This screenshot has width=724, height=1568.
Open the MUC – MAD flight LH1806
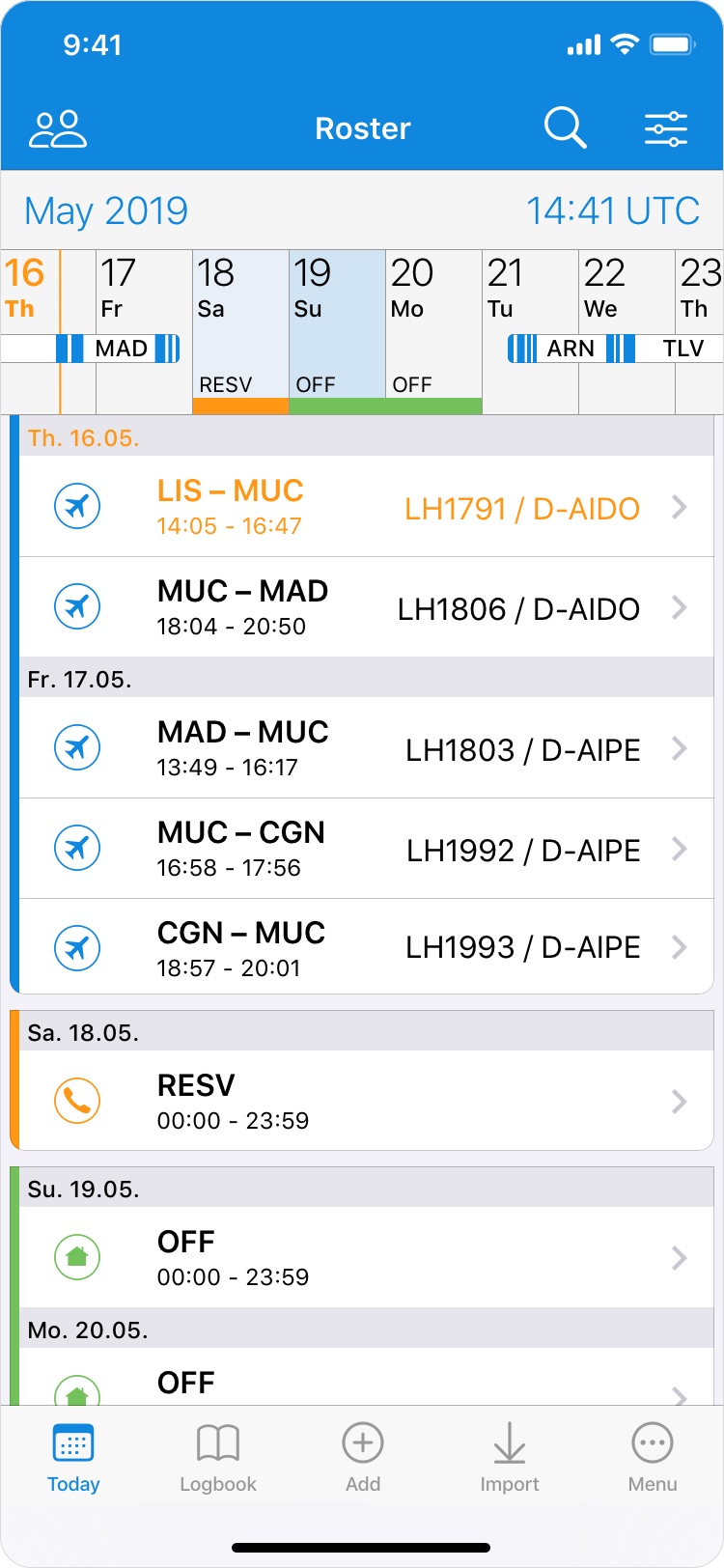(367, 607)
